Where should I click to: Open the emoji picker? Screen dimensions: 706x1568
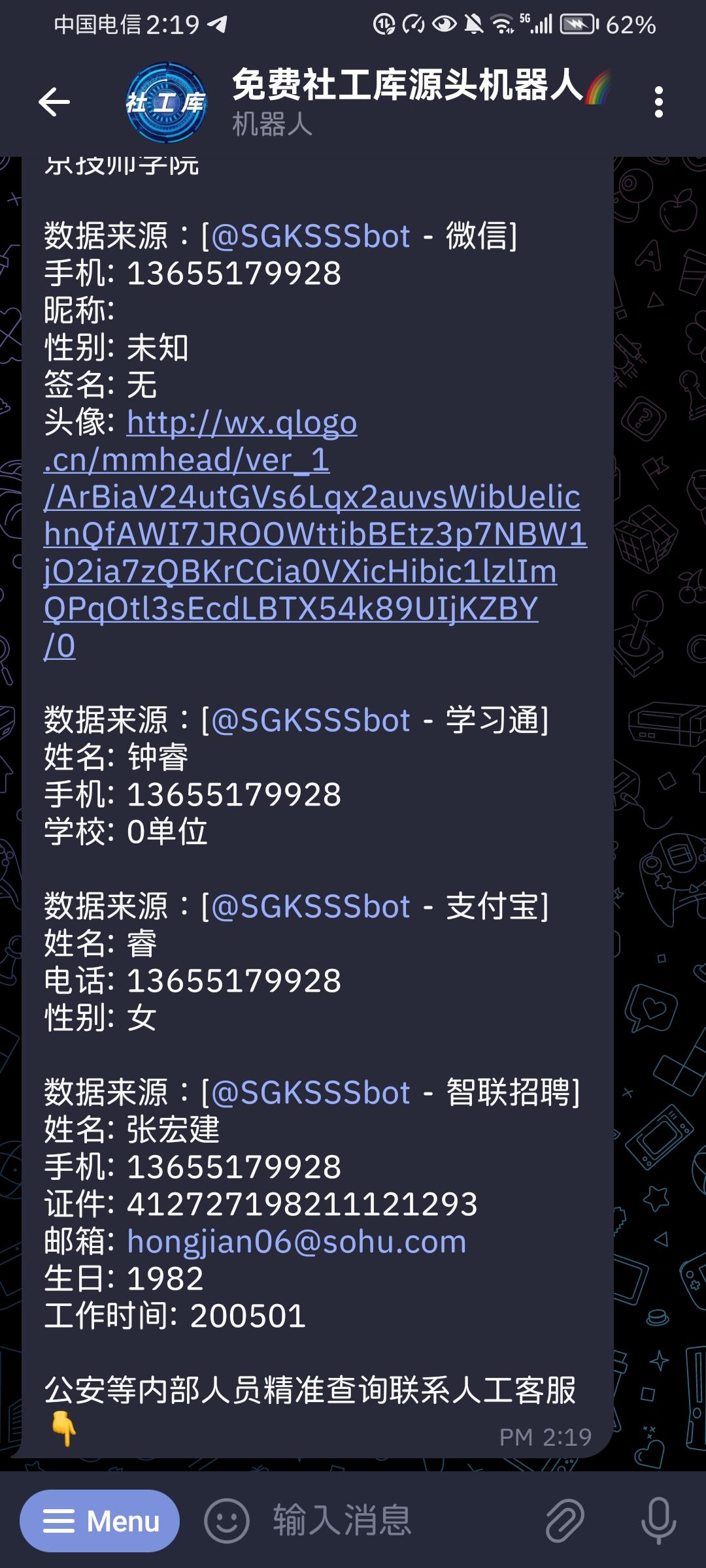click(227, 1520)
